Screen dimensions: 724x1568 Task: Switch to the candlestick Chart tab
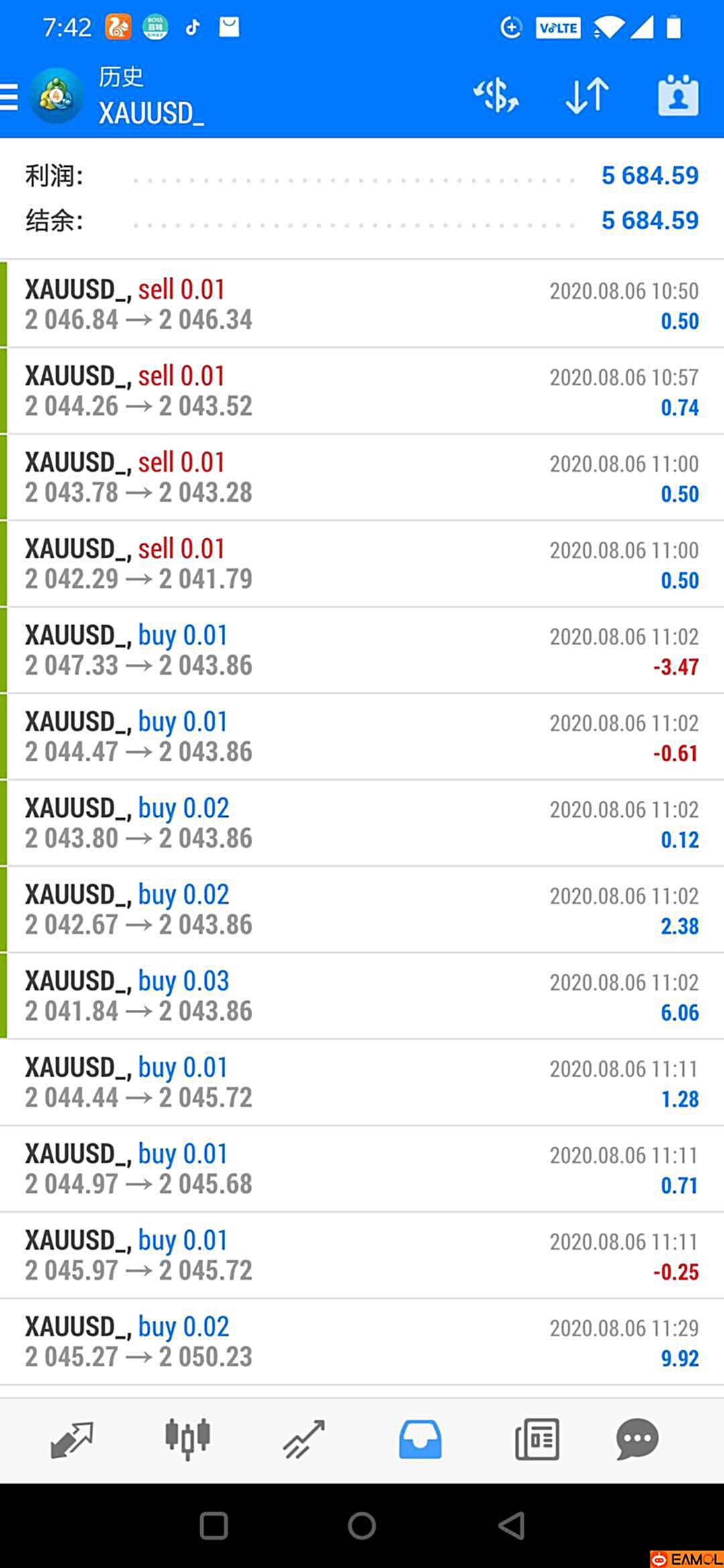pyautogui.click(x=188, y=1439)
